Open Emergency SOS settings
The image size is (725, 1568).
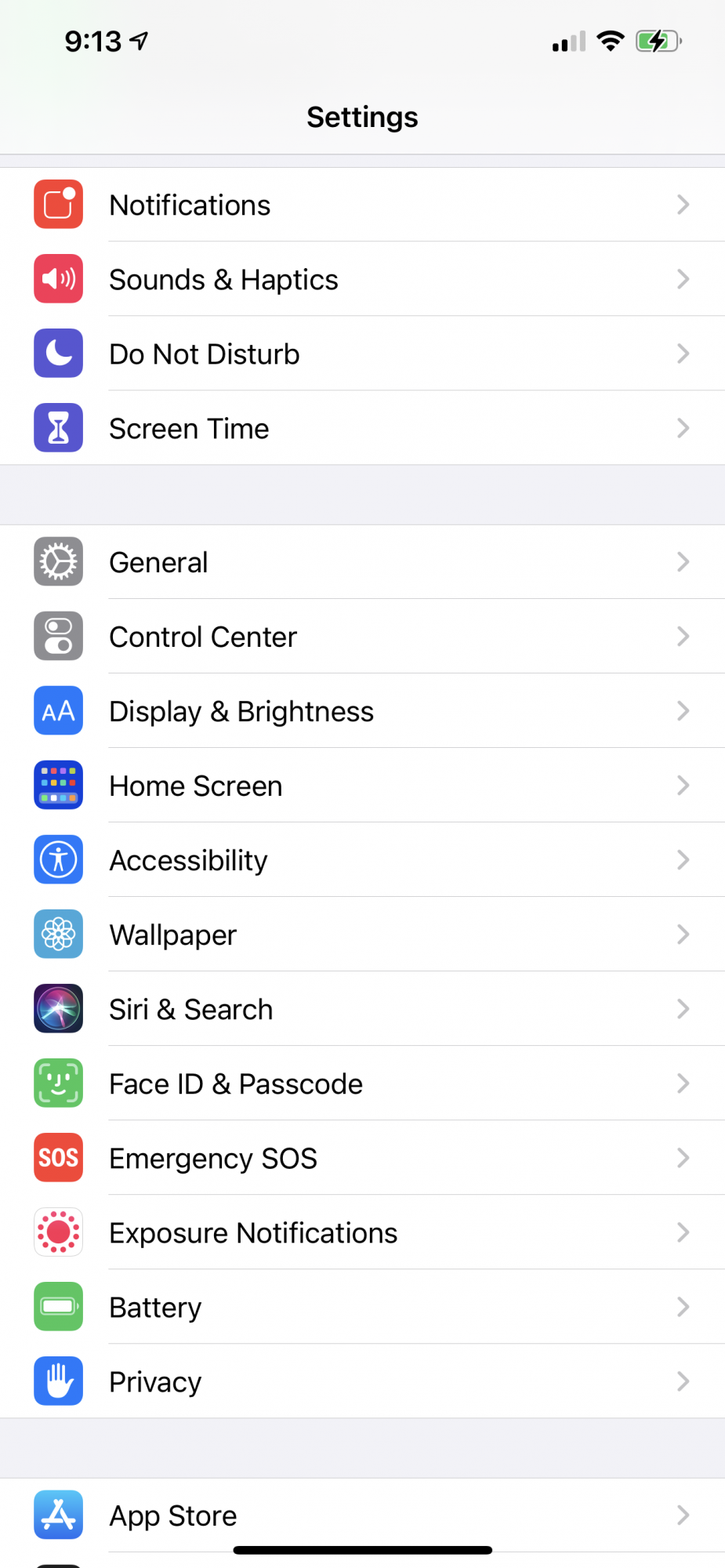point(213,1158)
